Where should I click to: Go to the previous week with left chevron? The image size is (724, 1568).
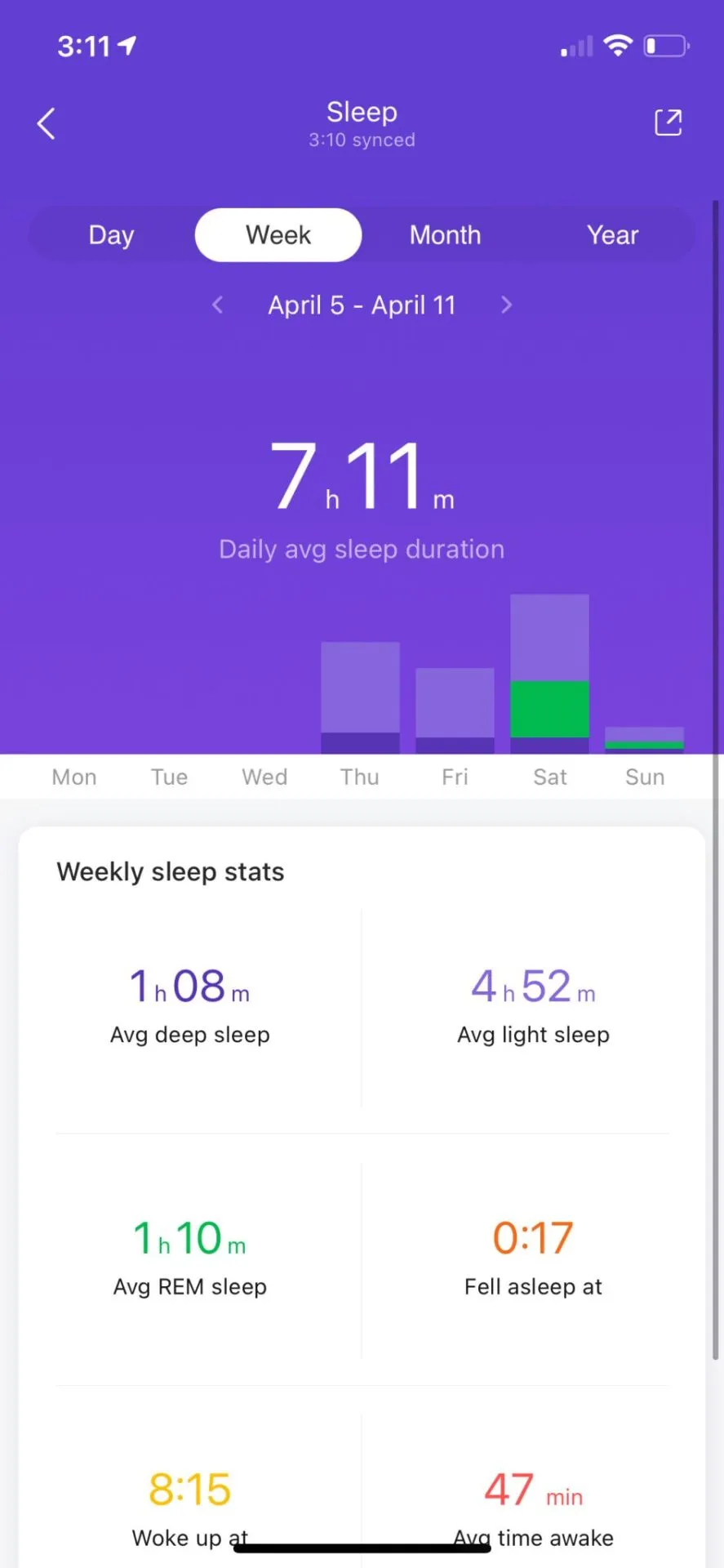pos(218,305)
